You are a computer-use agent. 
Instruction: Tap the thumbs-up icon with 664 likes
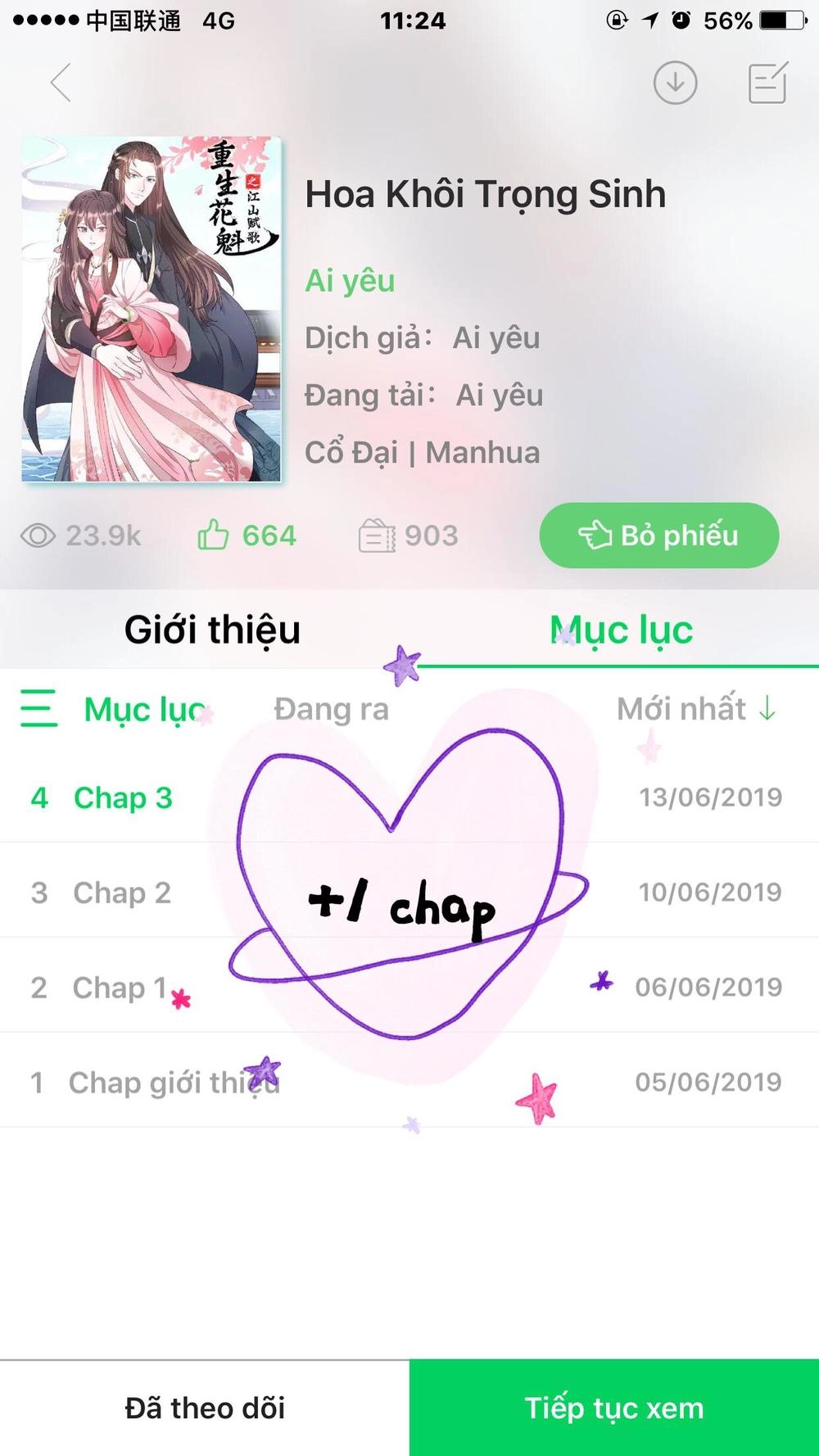pos(215,534)
